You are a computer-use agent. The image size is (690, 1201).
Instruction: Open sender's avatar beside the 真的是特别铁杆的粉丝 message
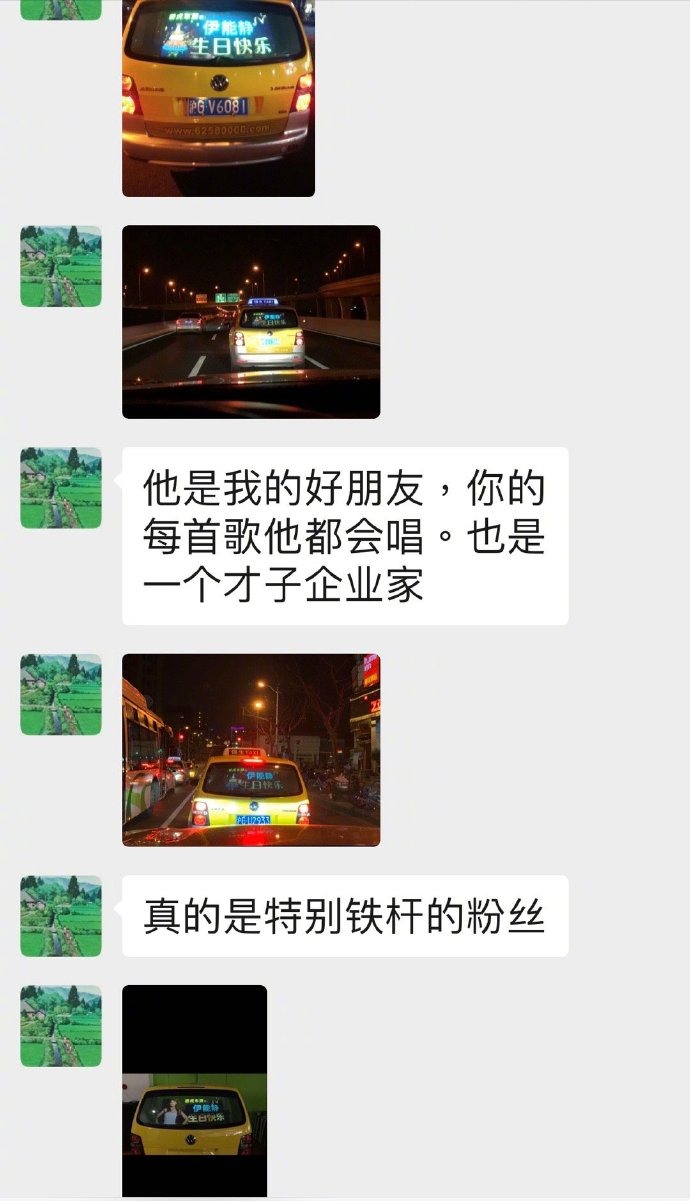[61, 916]
